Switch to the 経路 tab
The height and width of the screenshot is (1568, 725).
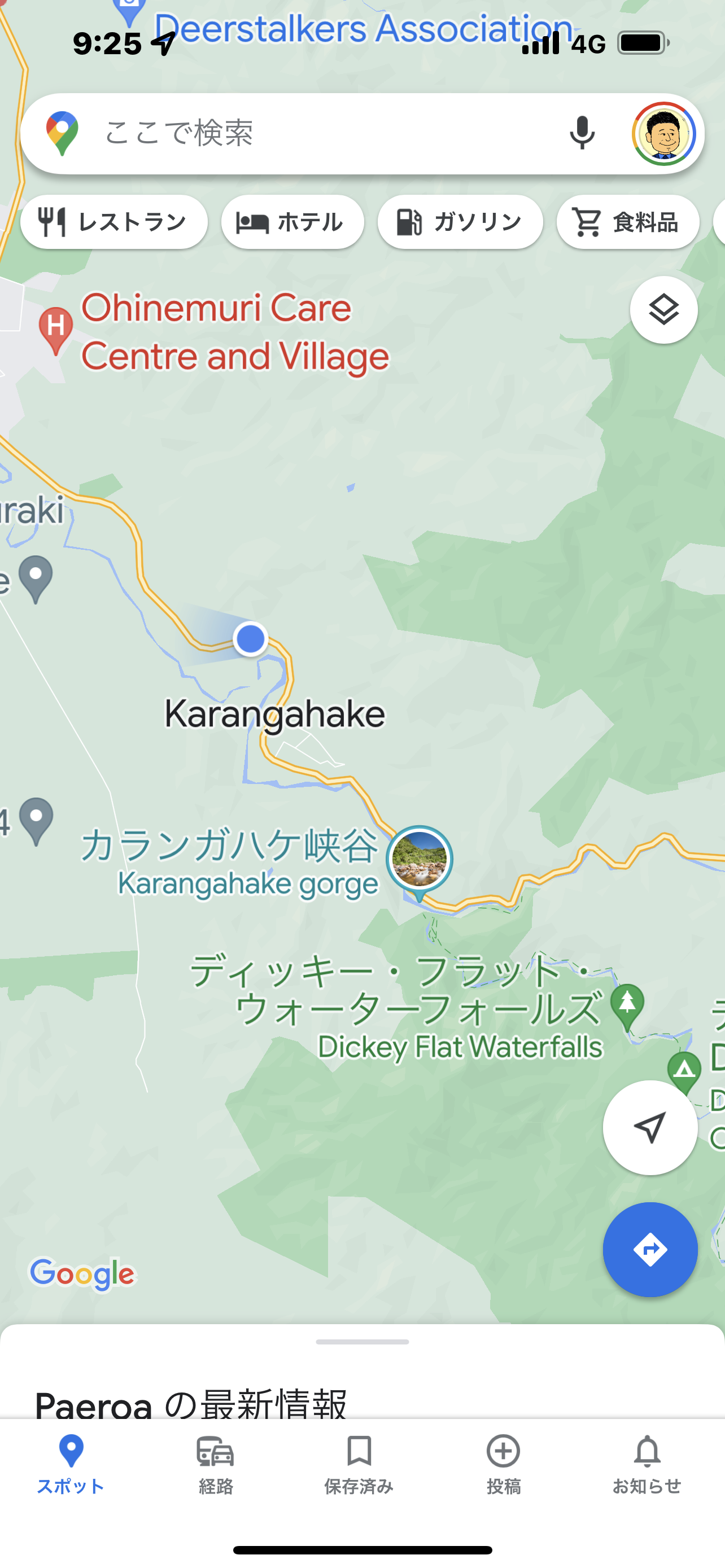pos(216,1465)
